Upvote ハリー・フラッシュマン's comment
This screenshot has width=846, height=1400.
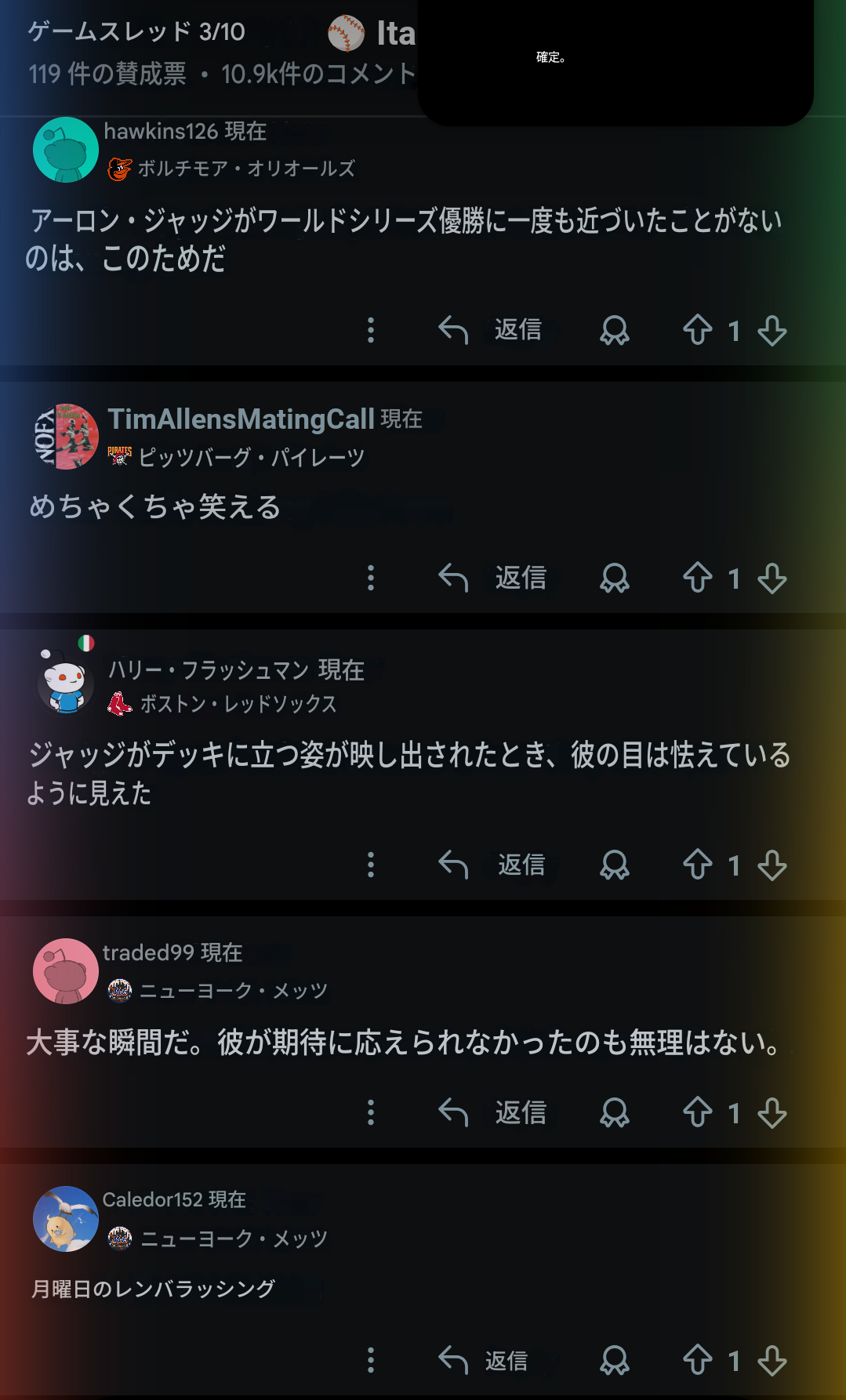pos(697,865)
